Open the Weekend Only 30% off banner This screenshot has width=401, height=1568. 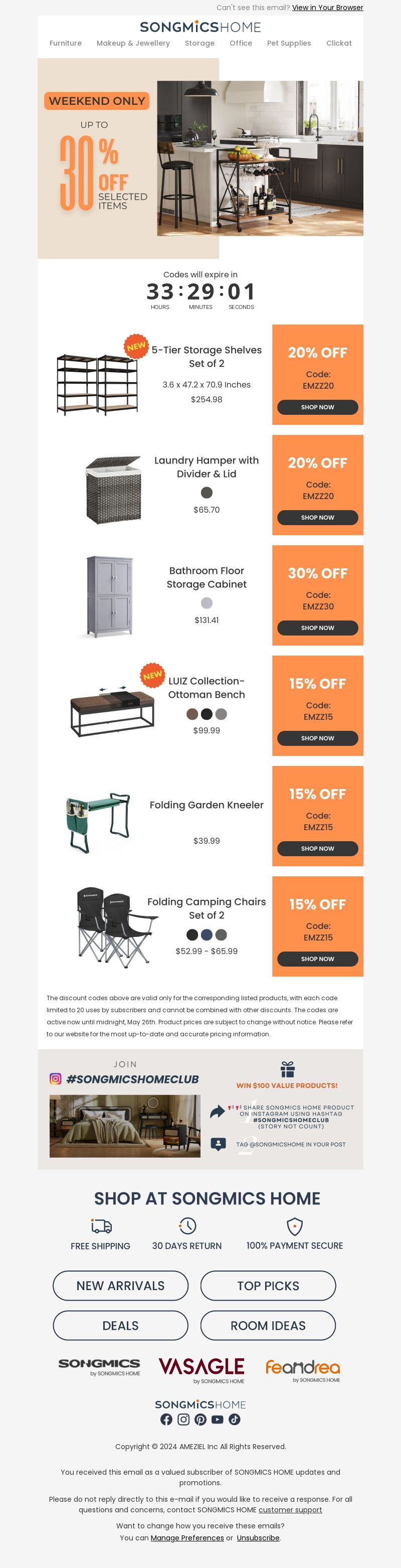(200, 159)
